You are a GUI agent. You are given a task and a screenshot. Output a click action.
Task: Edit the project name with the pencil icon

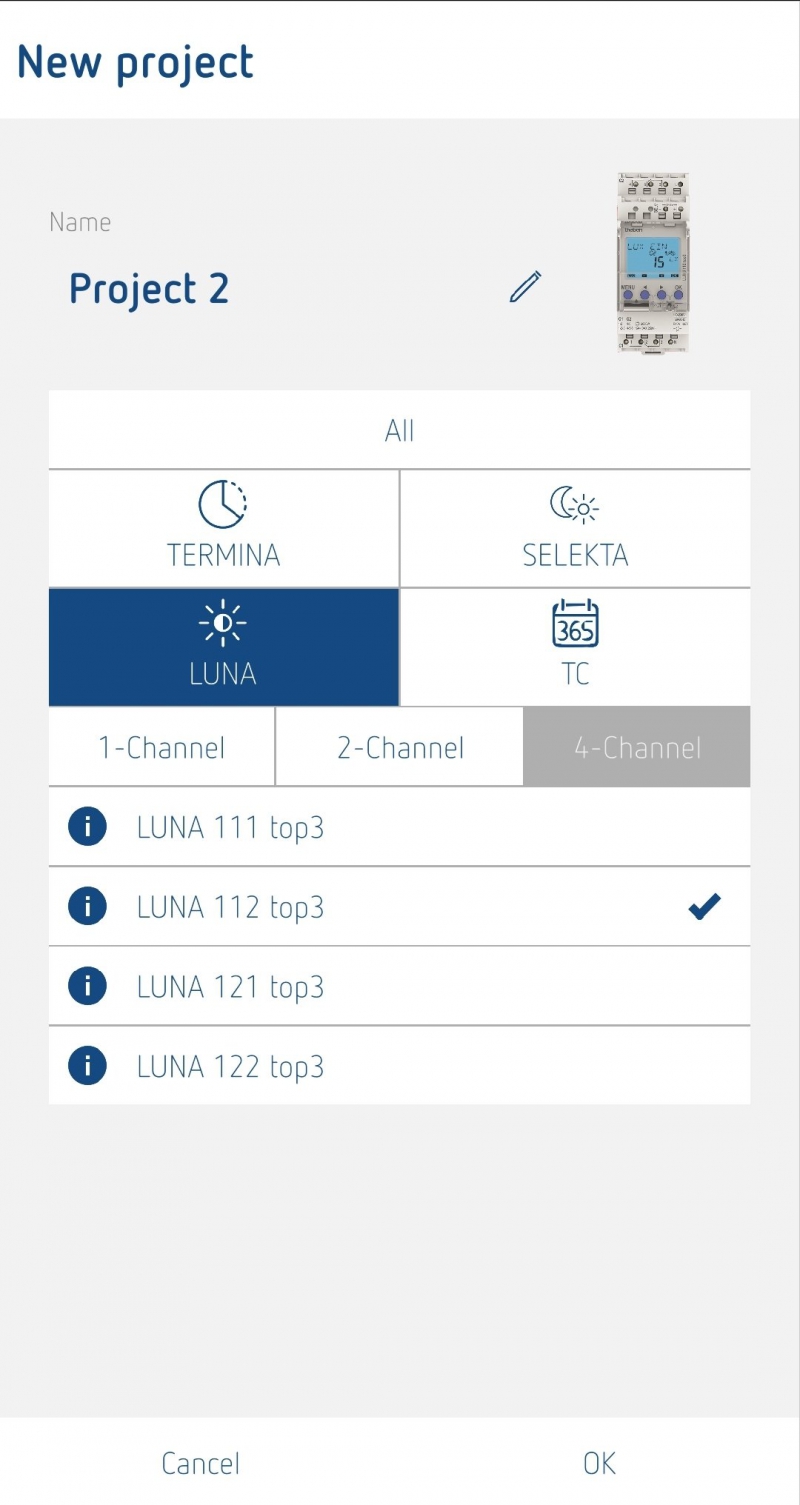525,287
